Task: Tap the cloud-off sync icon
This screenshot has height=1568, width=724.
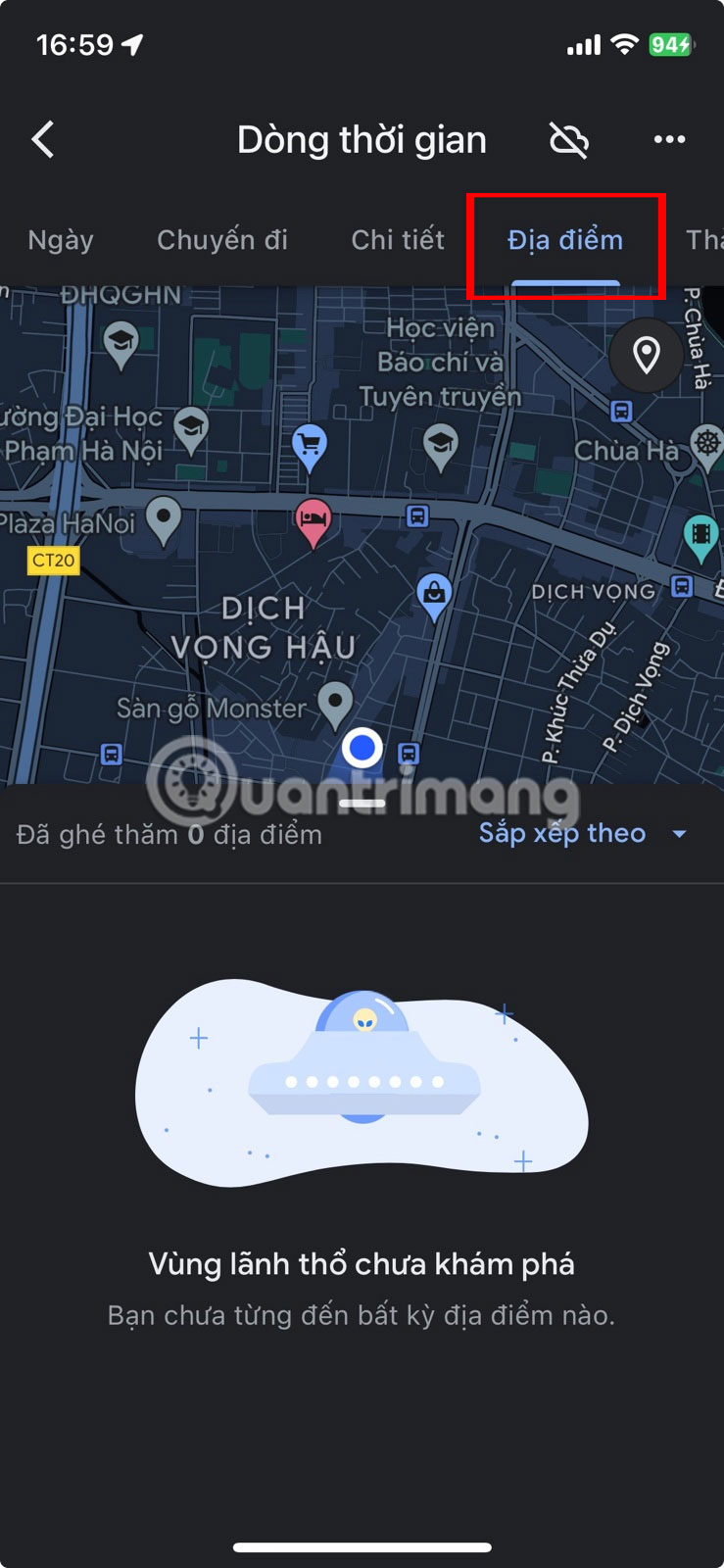Action: 568,140
